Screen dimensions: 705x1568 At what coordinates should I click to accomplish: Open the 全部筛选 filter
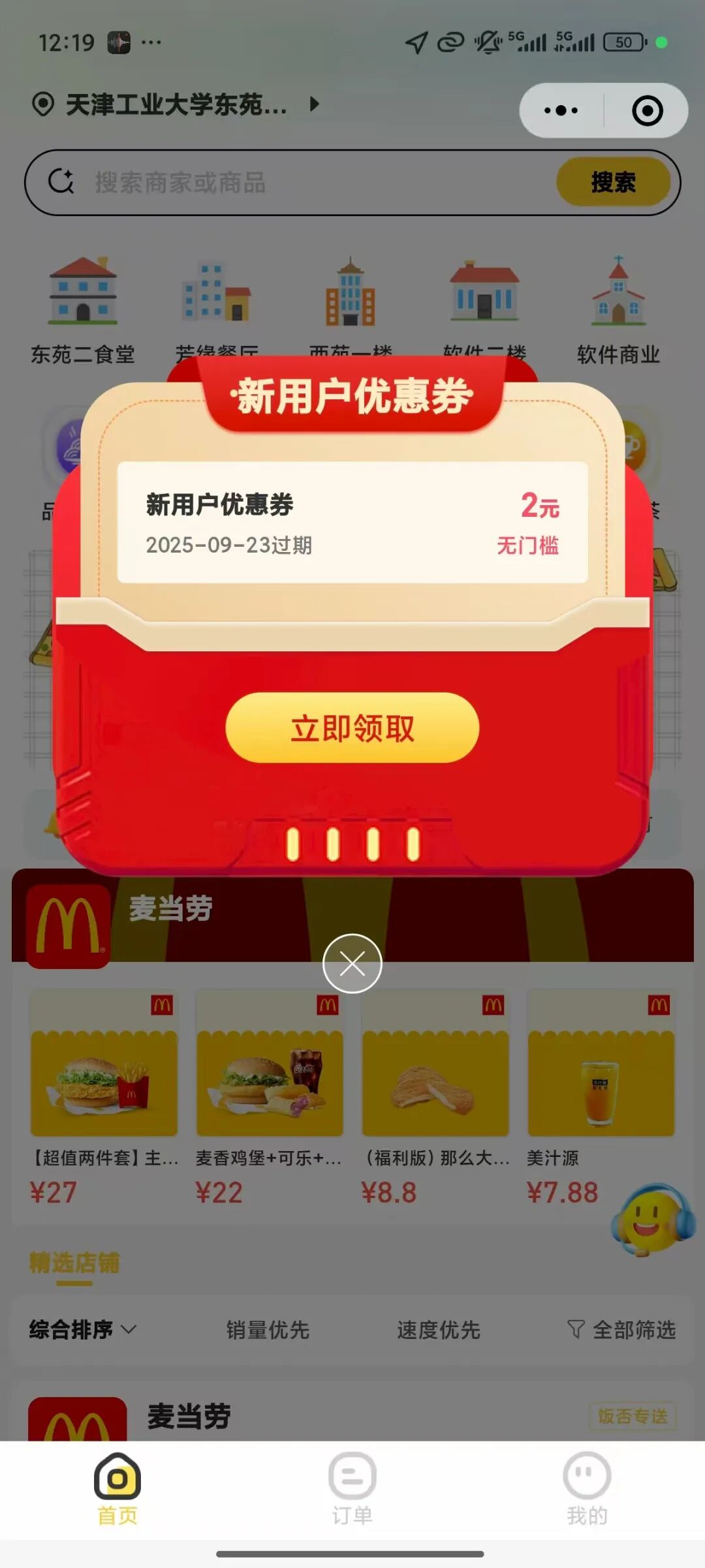pyautogui.click(x=621, y=1329)
